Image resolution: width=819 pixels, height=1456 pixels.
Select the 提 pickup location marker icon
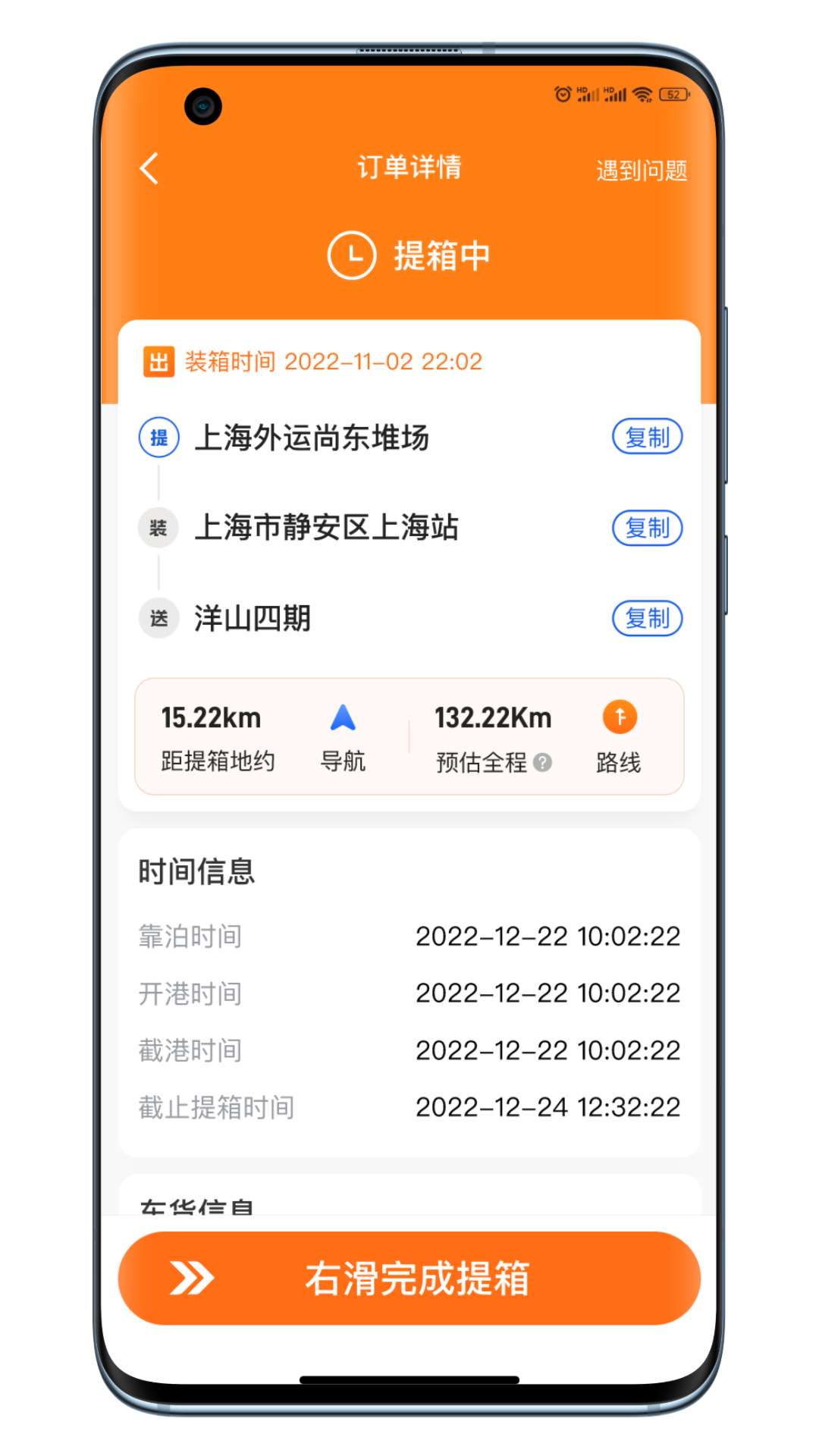[x=158, y=438]
